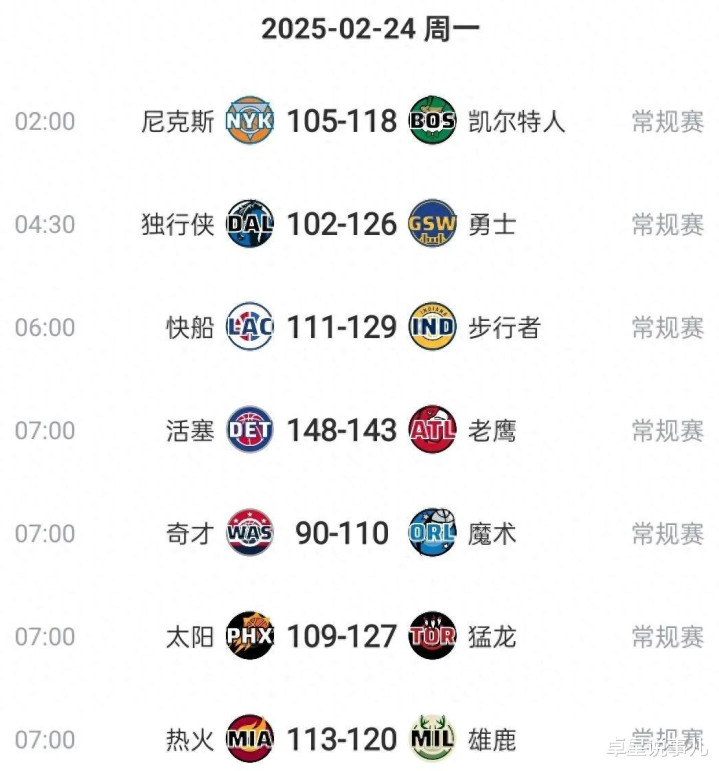The width and height of the screenshot is (719, 771).
Task: View the Mavericks vs Warriors 102-126 match
Action: coord(342,224)
